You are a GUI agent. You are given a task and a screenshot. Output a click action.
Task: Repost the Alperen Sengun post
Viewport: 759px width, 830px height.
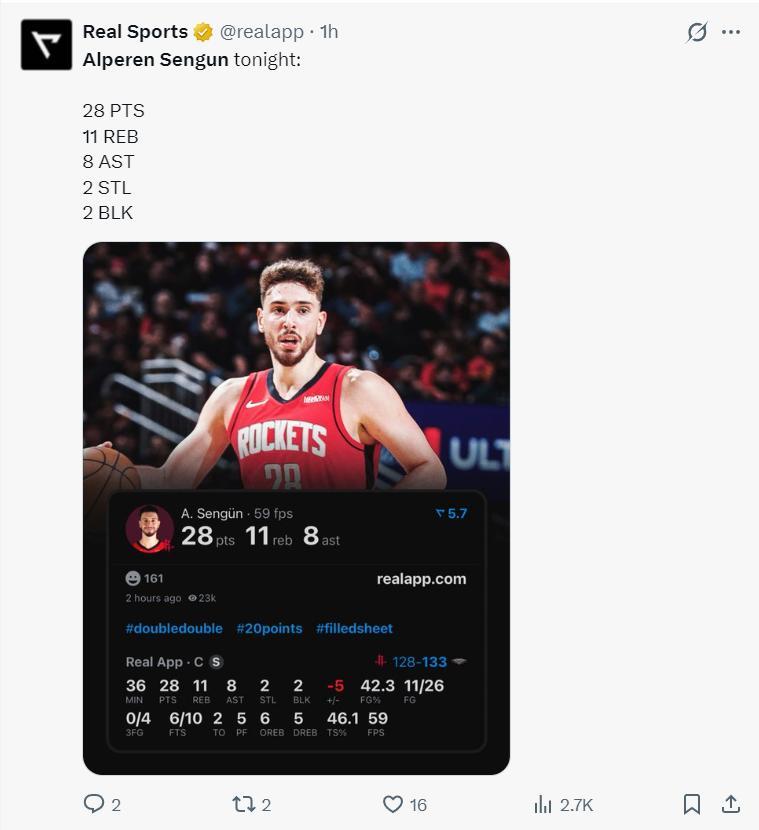[243, 804]
